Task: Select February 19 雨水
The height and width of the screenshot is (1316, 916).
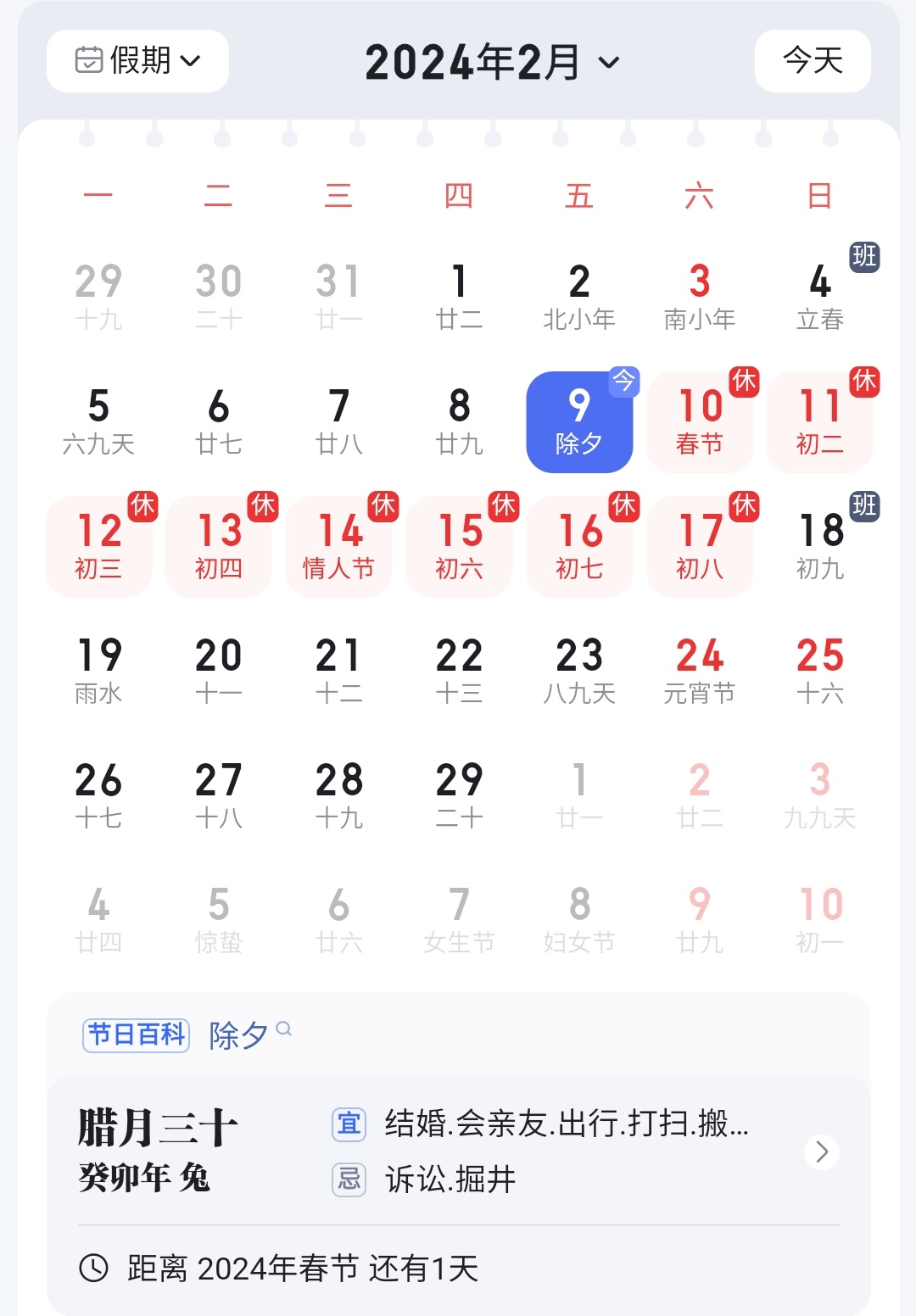Action: click(x=98, y=671)
